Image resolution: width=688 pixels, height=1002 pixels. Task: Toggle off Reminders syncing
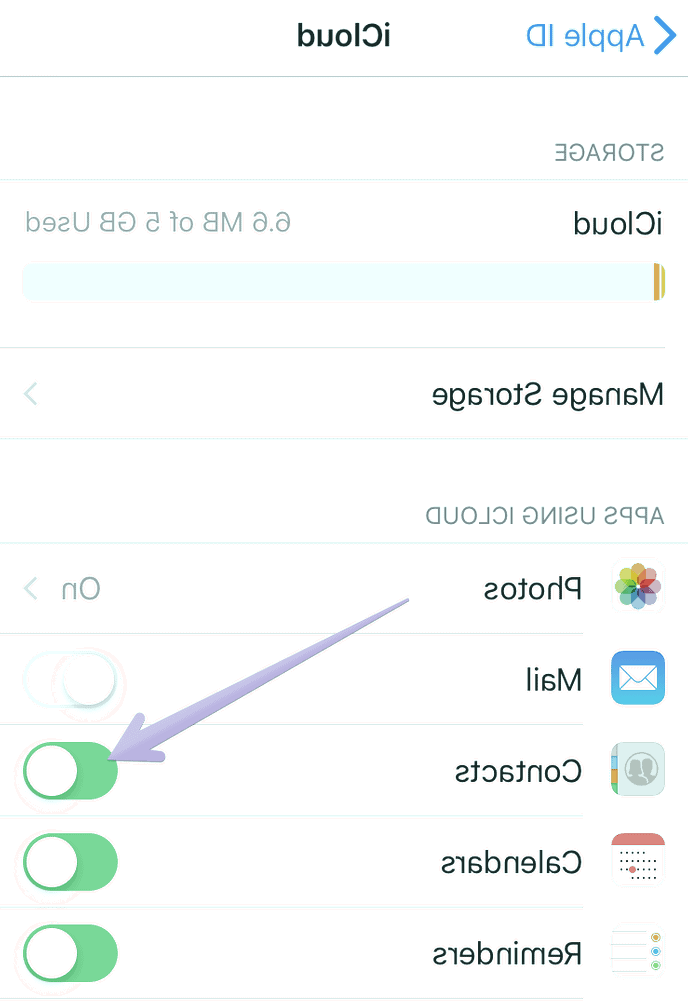(70, 953)
